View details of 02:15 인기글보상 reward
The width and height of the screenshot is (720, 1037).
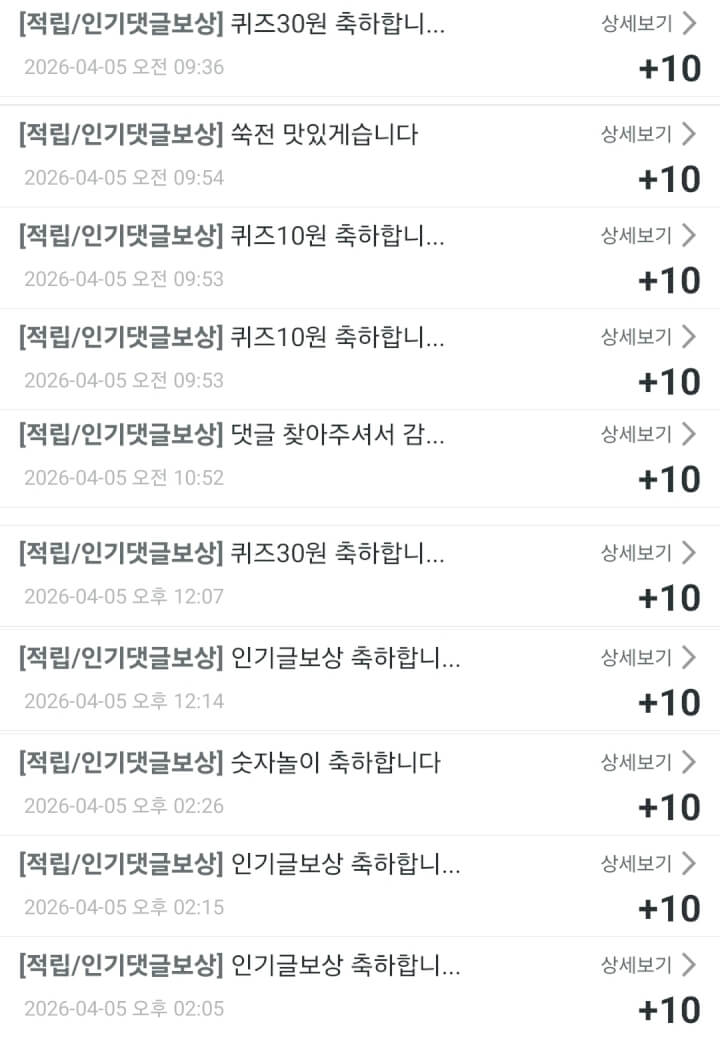click(648, 863)
